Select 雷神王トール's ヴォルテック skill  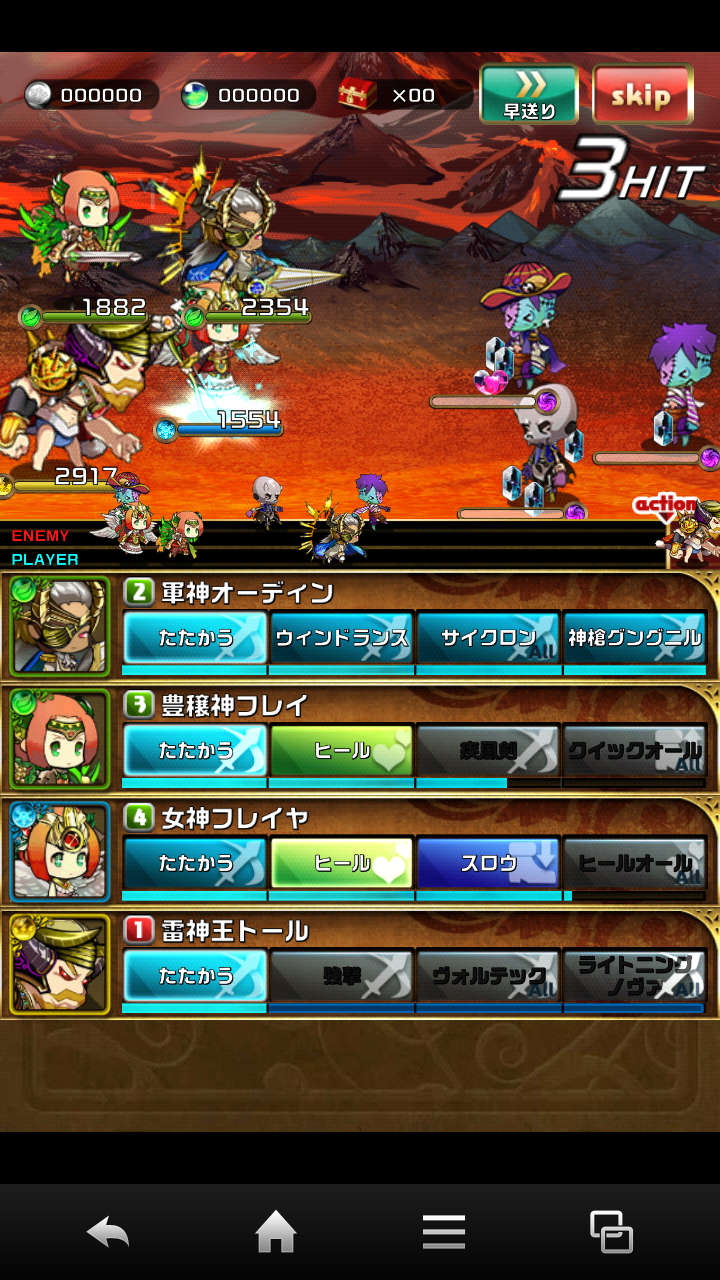(x=488, y=976)
